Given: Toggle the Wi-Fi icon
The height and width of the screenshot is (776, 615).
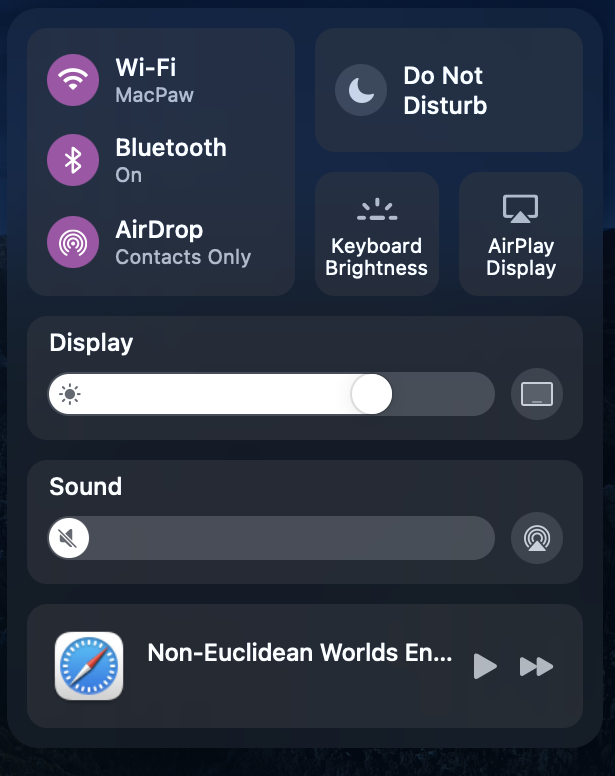Looking at the screenshot, I should [x=73, y=80].
